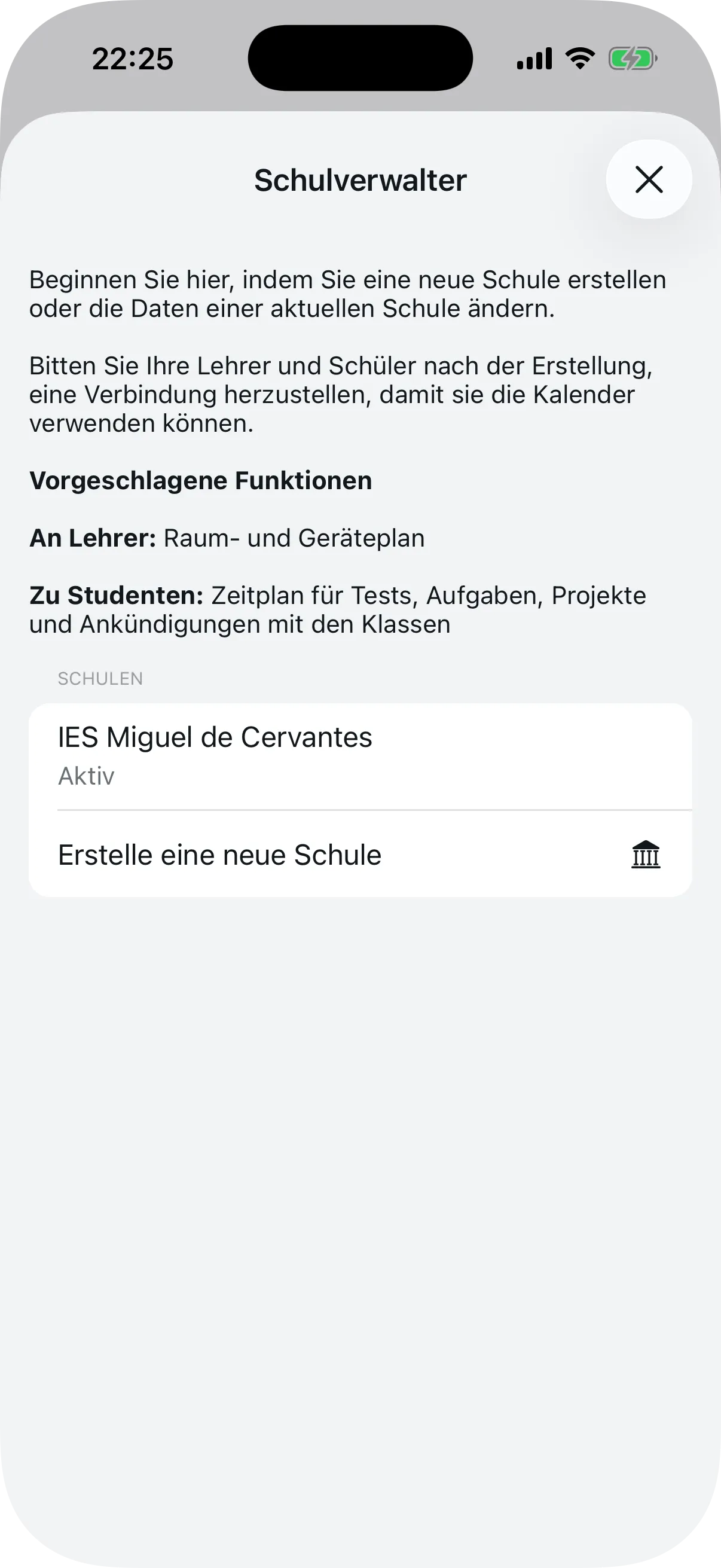Tap the Schulverwalter title
This screenshot has width=721, height=1568.
pyautogui.click(x=360, y=179)
